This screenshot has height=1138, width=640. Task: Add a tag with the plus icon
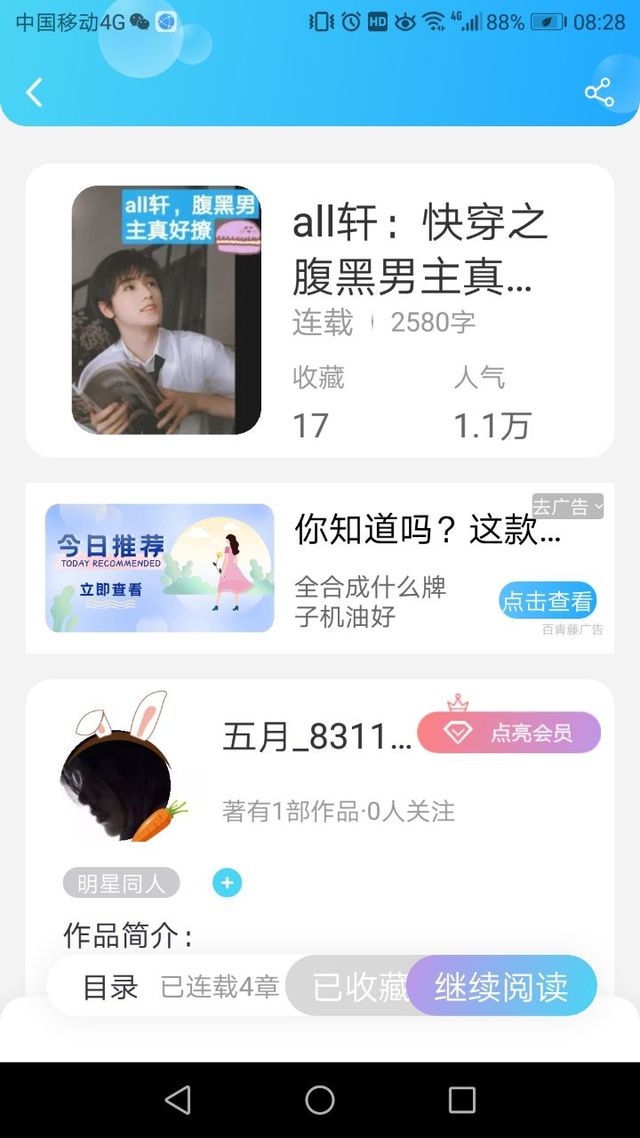click(x=227, y=883)
